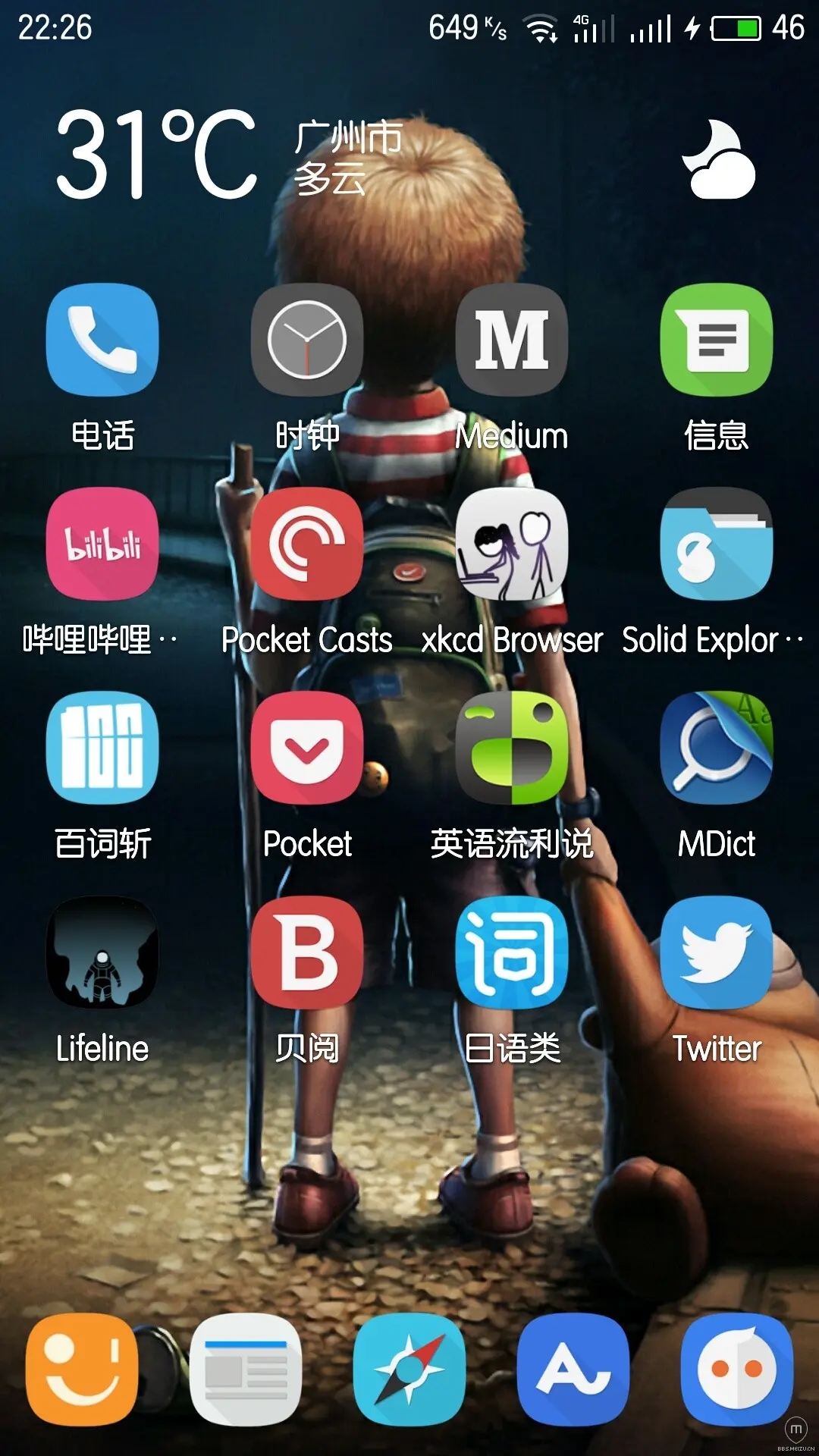The width and height of the screenshot is (819, 1456).
Task: Open the 电话 phone app
Action: [102, 340]
